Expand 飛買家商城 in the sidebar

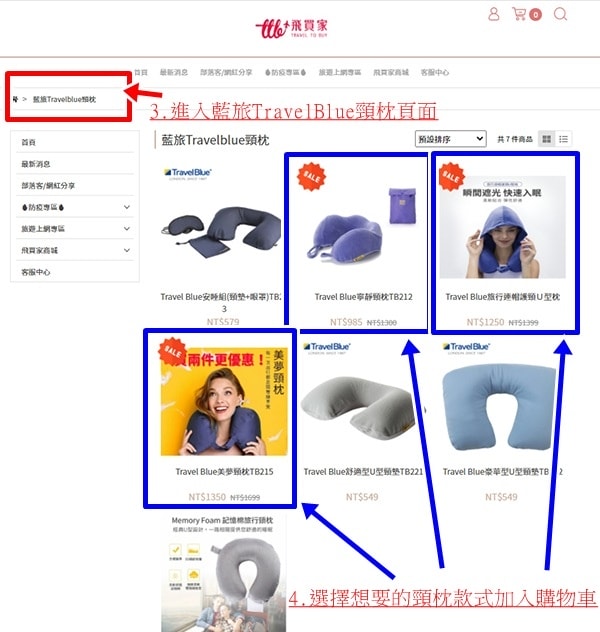pos(127,250)
